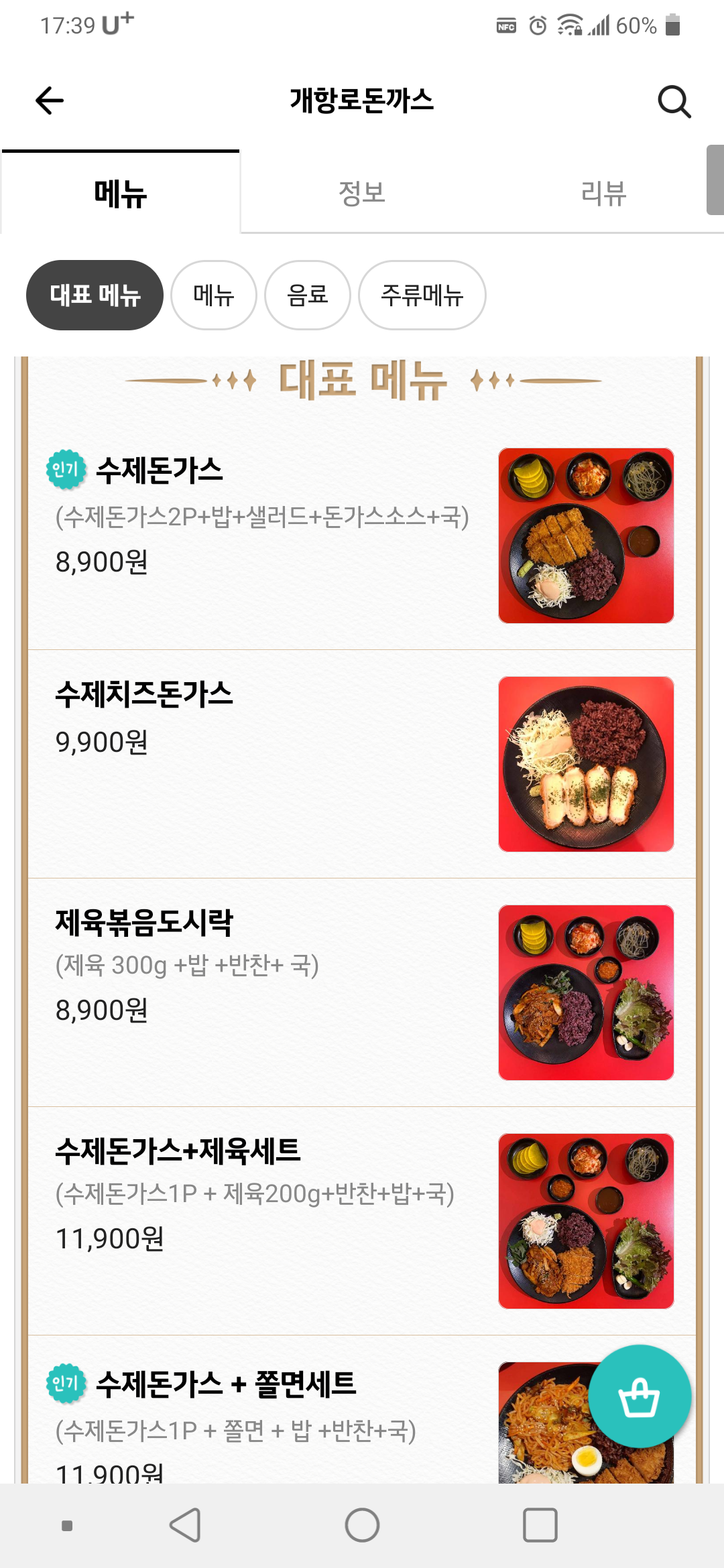724x1568 pixels.
Task: Tap the system home button
Action: click(362, 1525)
